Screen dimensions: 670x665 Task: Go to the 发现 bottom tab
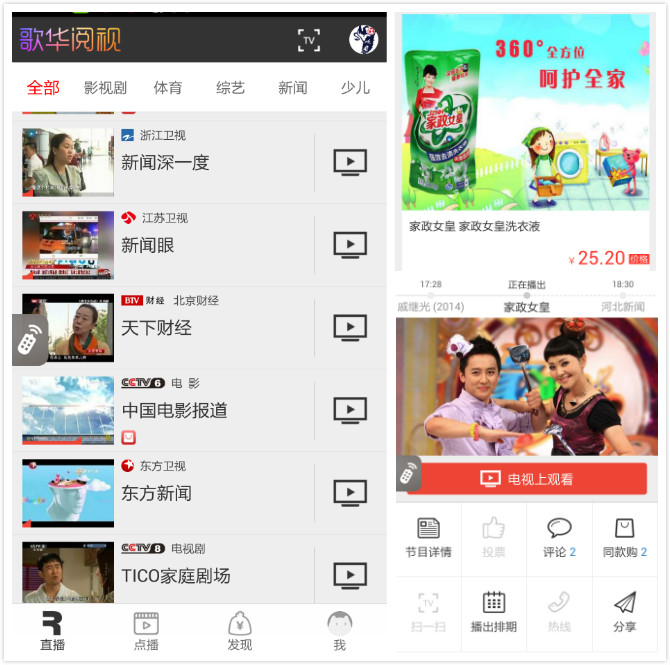(240, 631)
